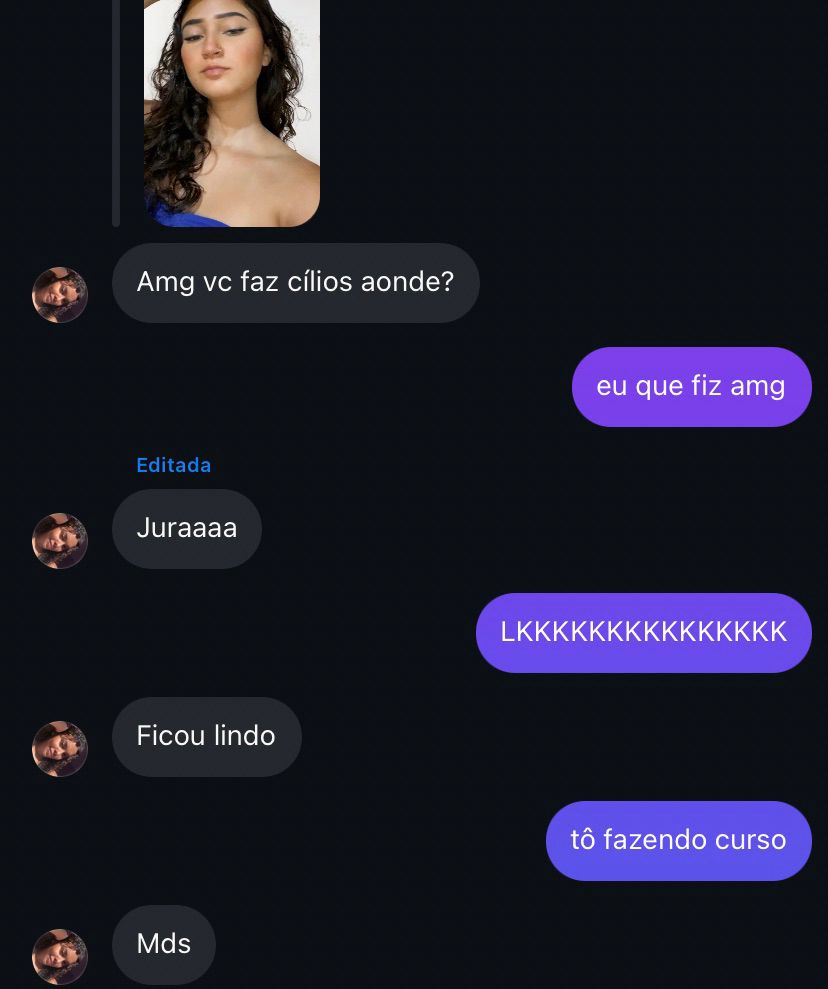Open sender's avatar beside "Amg vc faz cílios aonde?"
Screen dimensions: 828x989
60,295
